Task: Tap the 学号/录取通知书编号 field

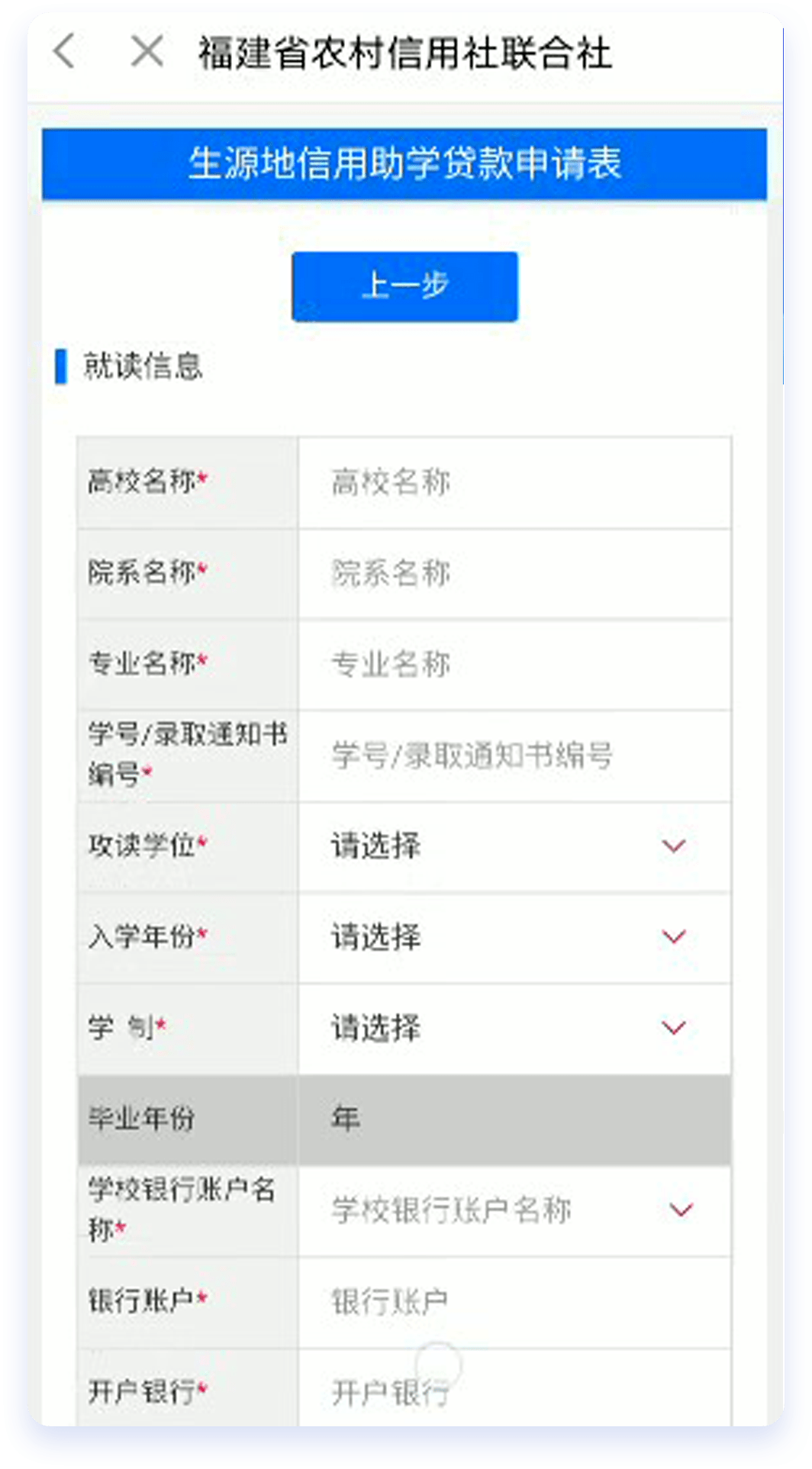Action: pyautogui.click(x=514, y=755)
